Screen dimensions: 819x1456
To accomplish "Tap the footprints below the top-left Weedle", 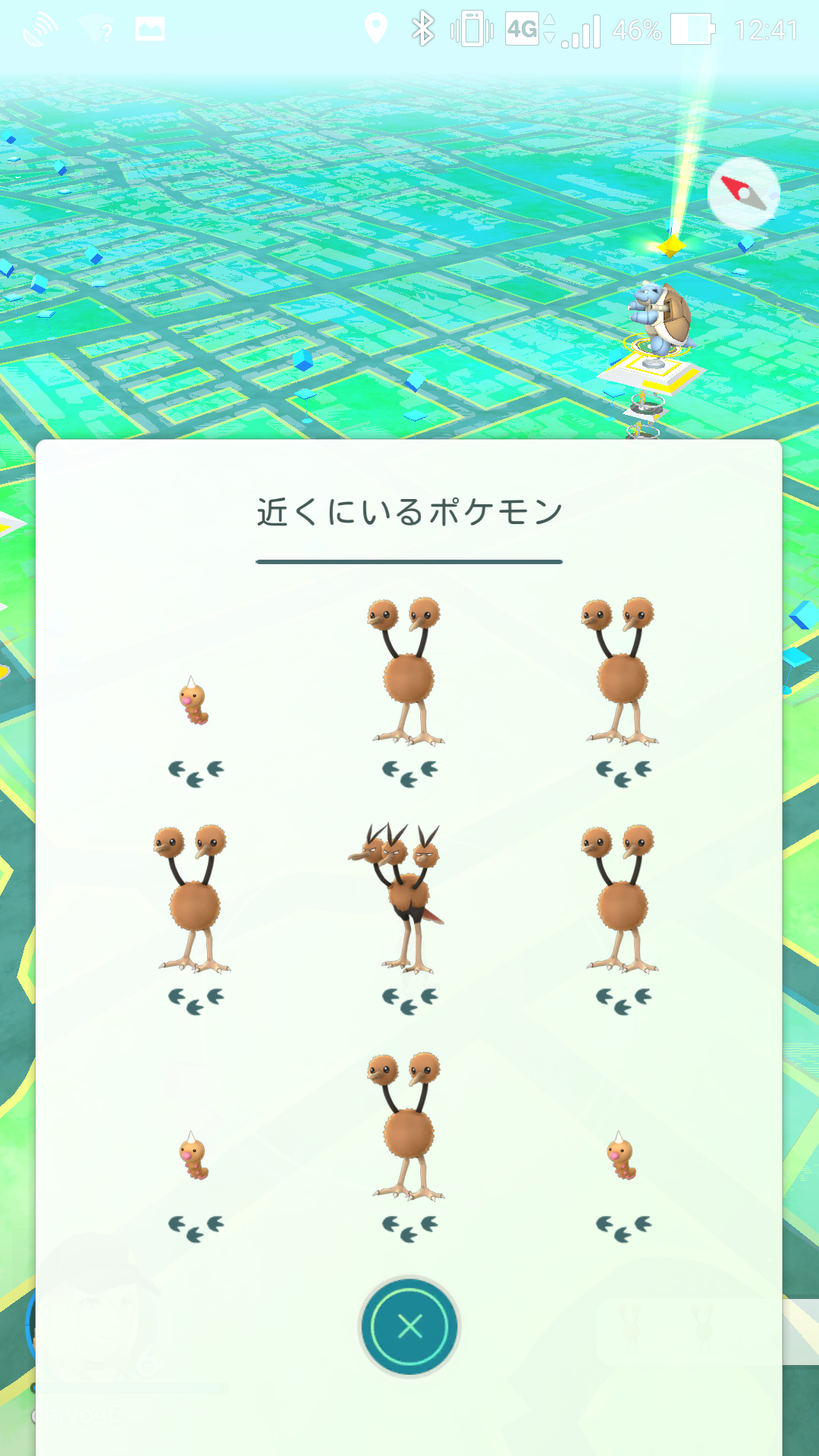I will 196,773.
